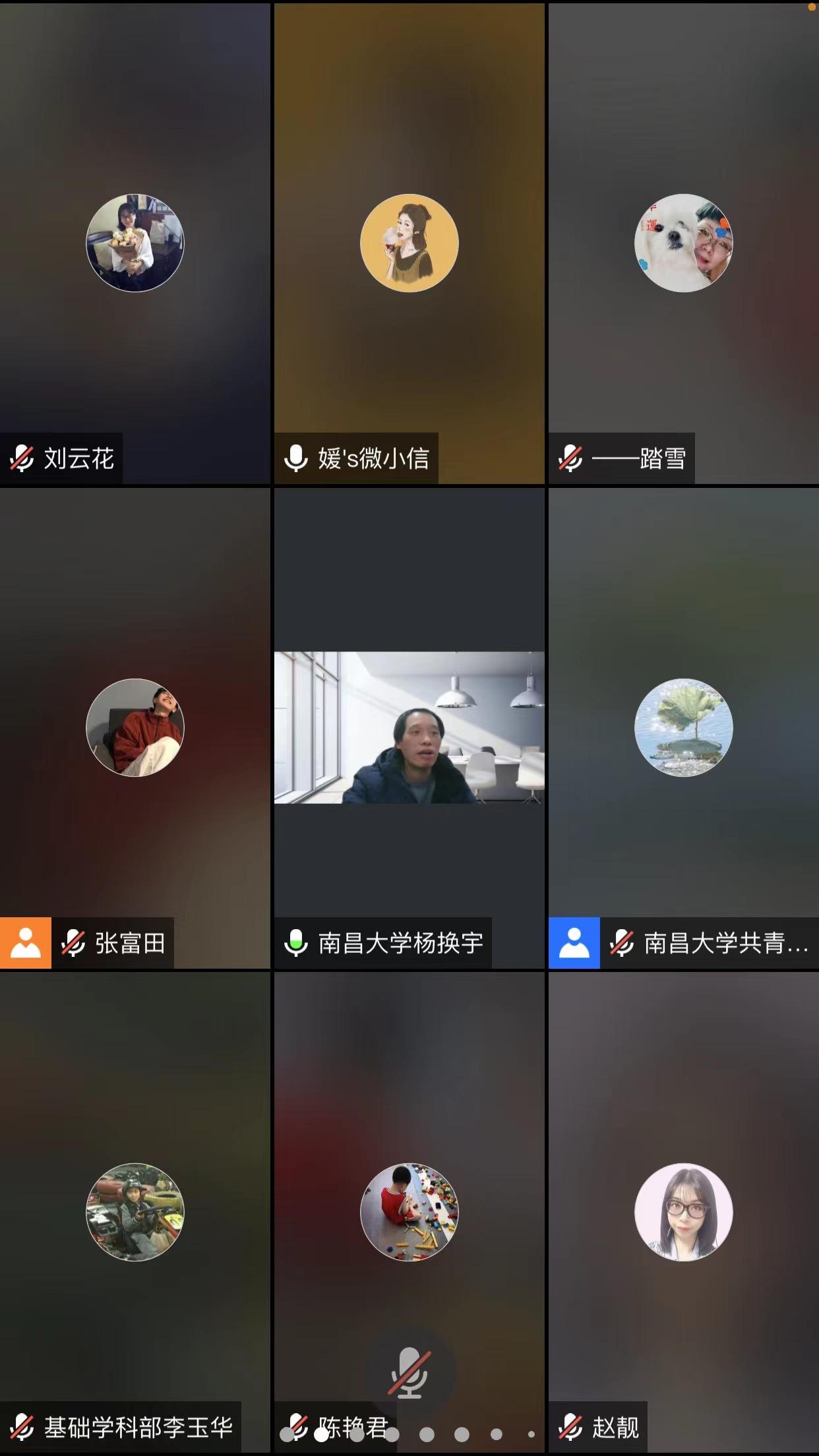Unmute with the floating microphone button

pos(409,1372)
